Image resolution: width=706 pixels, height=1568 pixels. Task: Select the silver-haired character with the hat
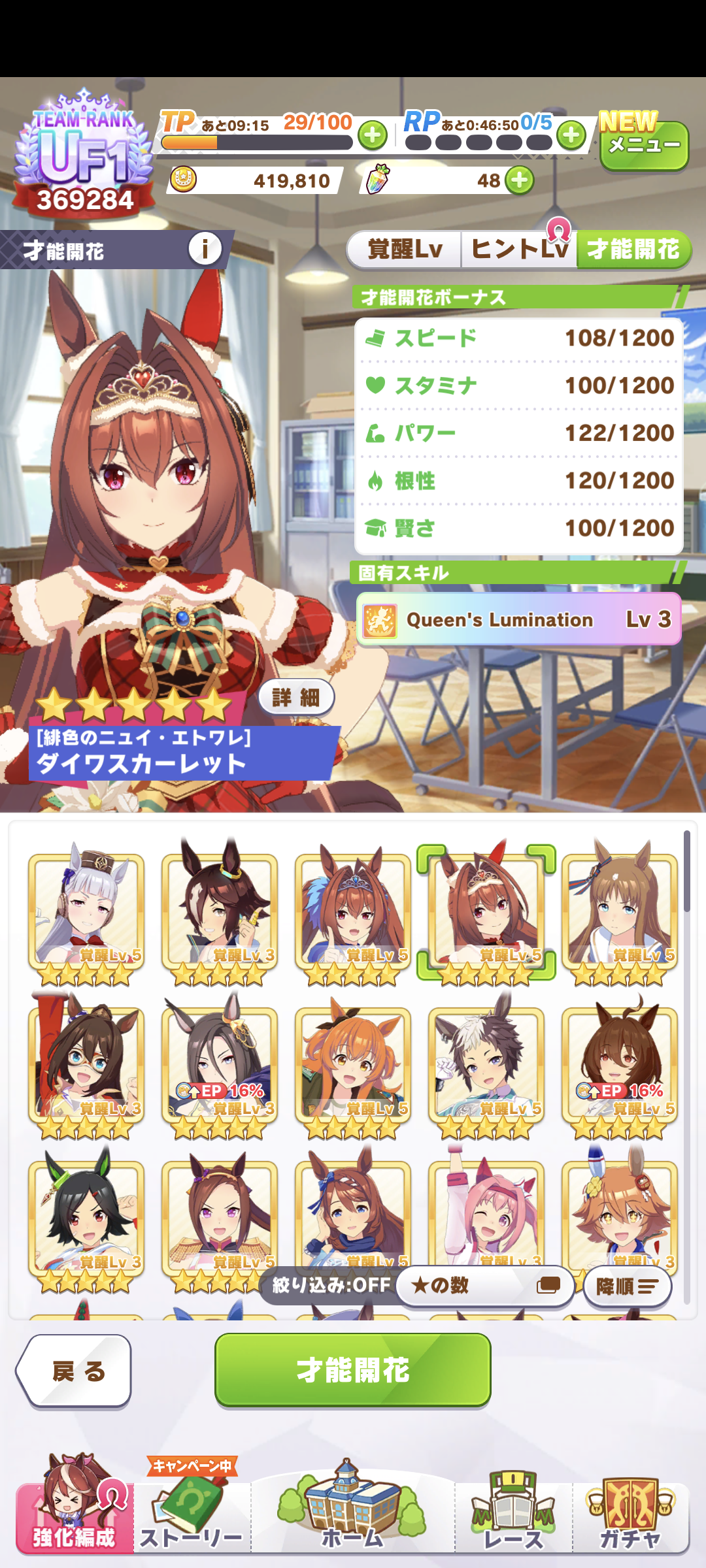pyautogui.click(x=86, y=911)
